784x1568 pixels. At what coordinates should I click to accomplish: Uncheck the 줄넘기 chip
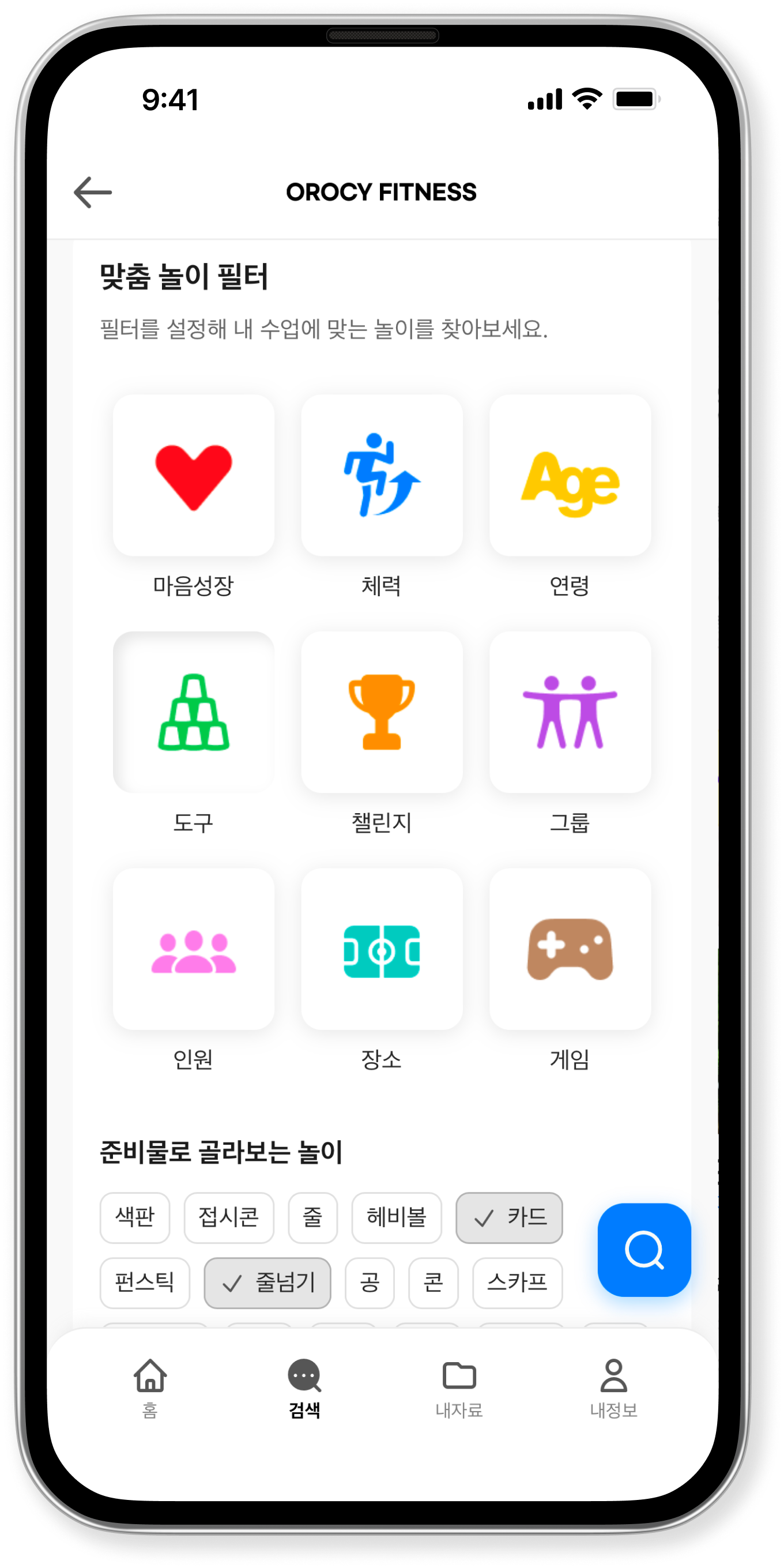coord(267,1283)
